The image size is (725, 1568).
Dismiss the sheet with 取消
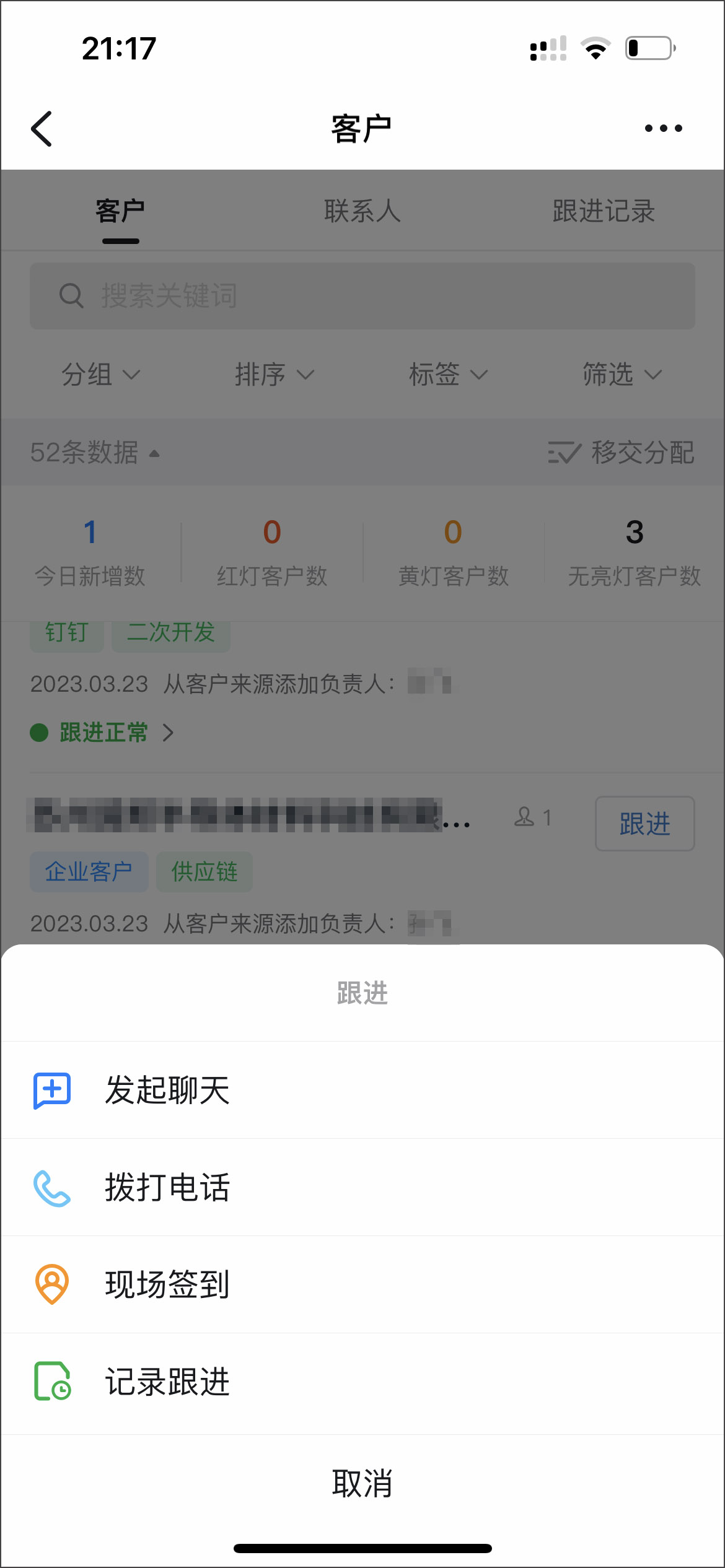point(362,1483)
